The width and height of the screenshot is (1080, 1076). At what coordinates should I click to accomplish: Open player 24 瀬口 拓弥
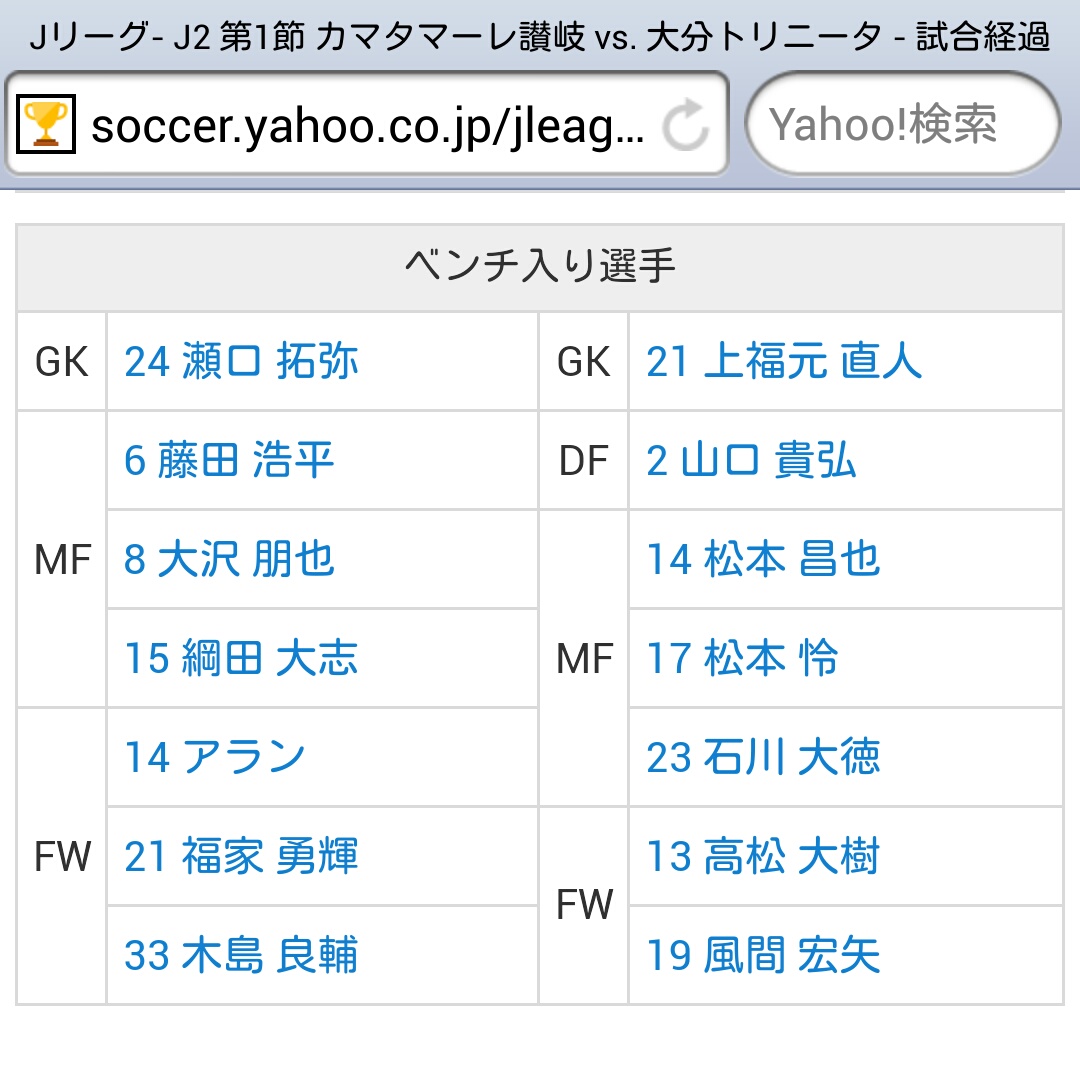pos(241,362)
